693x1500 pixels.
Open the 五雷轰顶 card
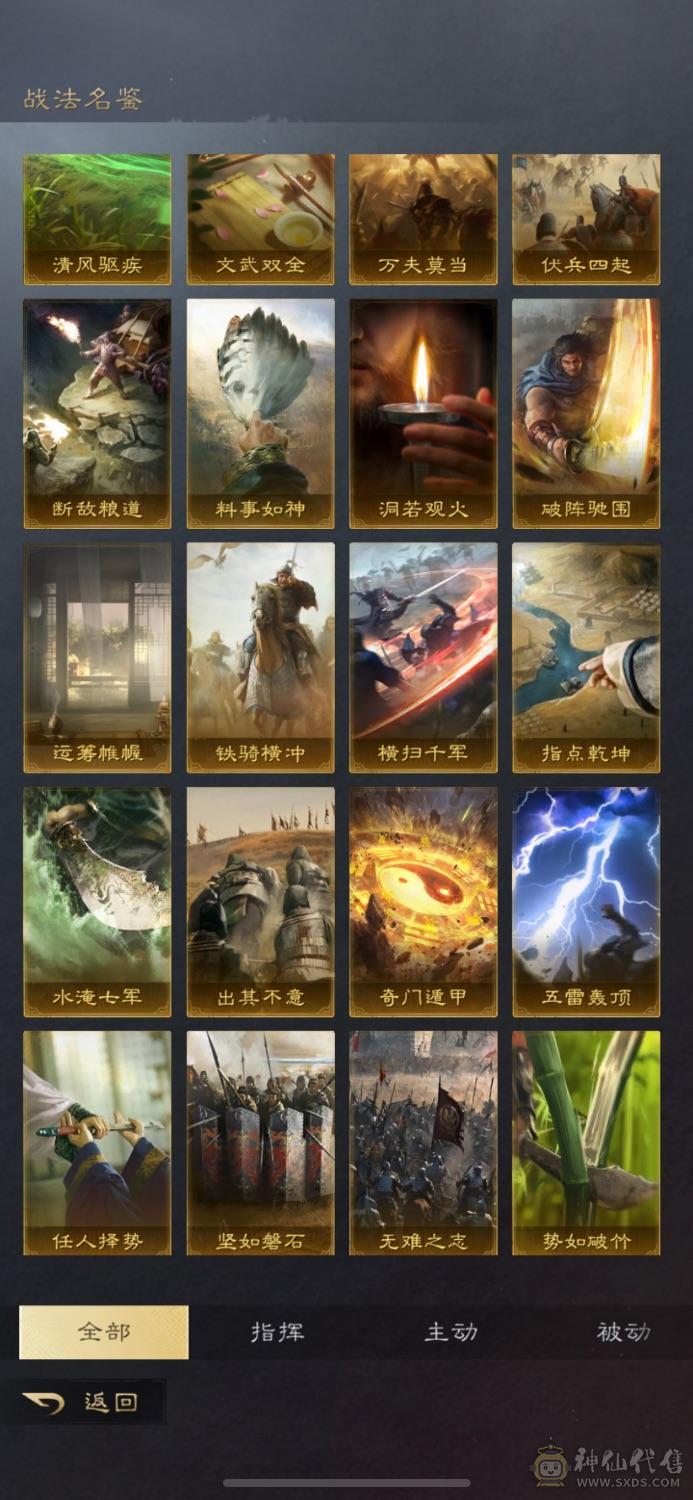[586, 902]
